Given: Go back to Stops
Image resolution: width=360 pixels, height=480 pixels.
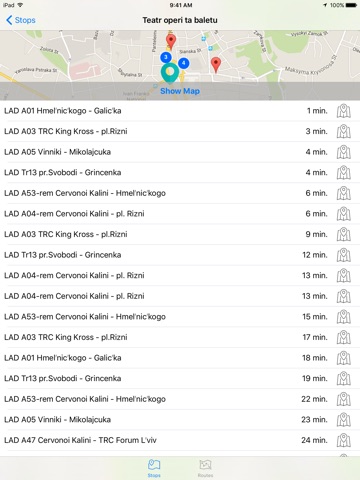Looking at the screenshot, I should (x=21, y=20).
